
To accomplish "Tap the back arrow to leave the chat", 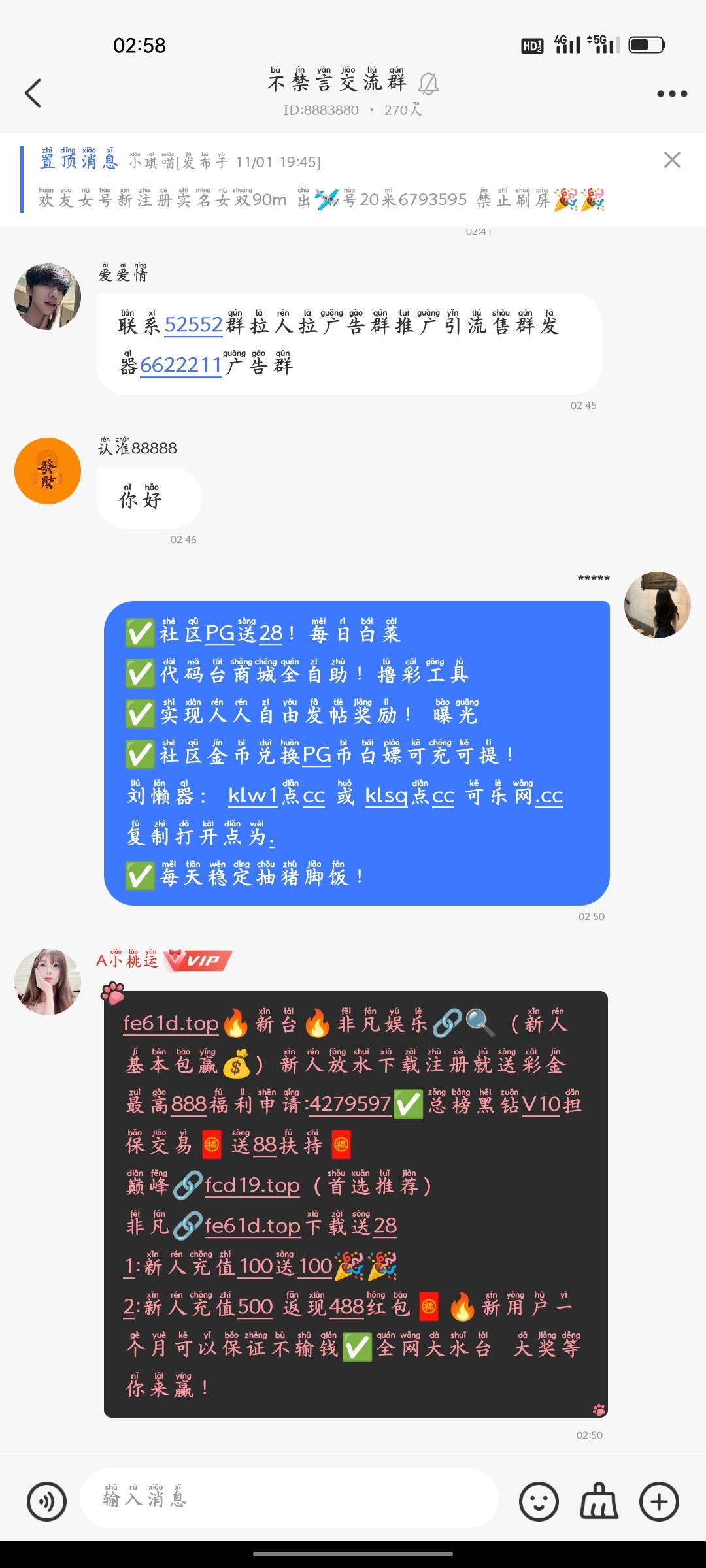I will click(x=34, y=93).
